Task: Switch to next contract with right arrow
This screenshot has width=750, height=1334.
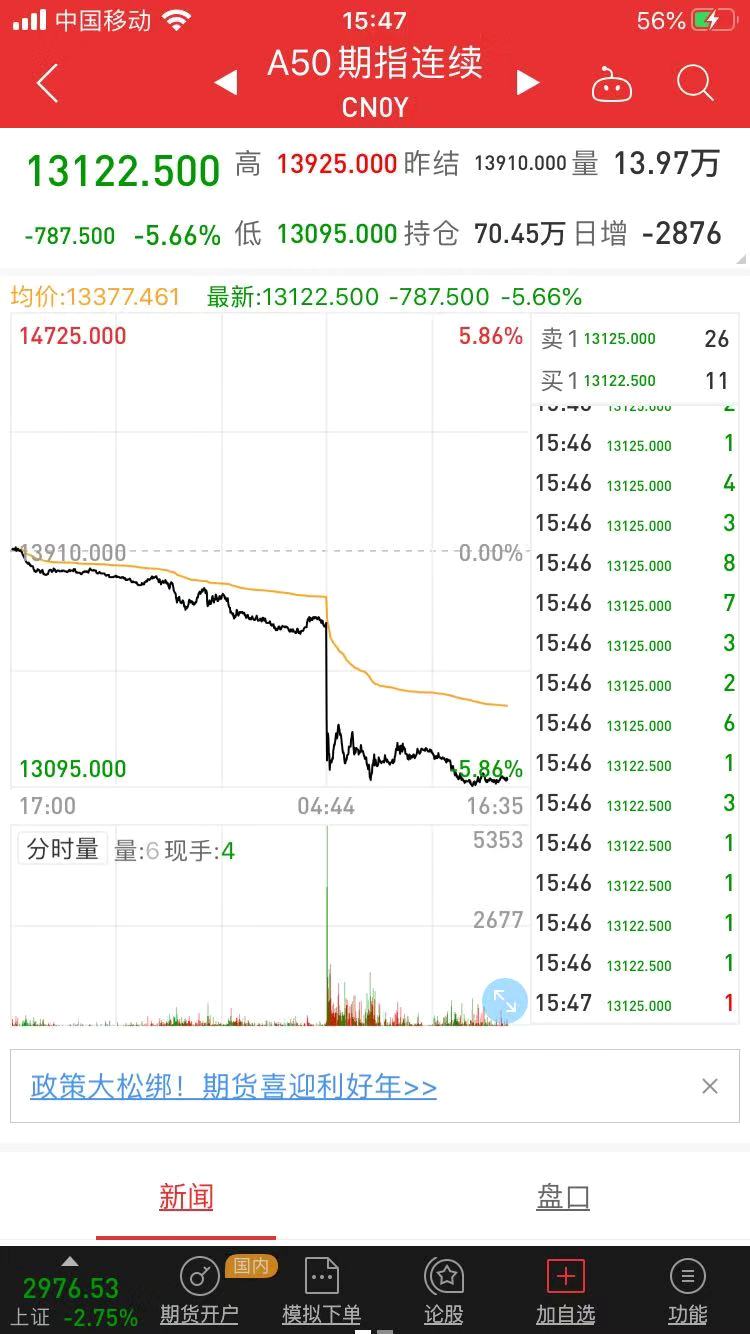Action: (x=527, y=84)
